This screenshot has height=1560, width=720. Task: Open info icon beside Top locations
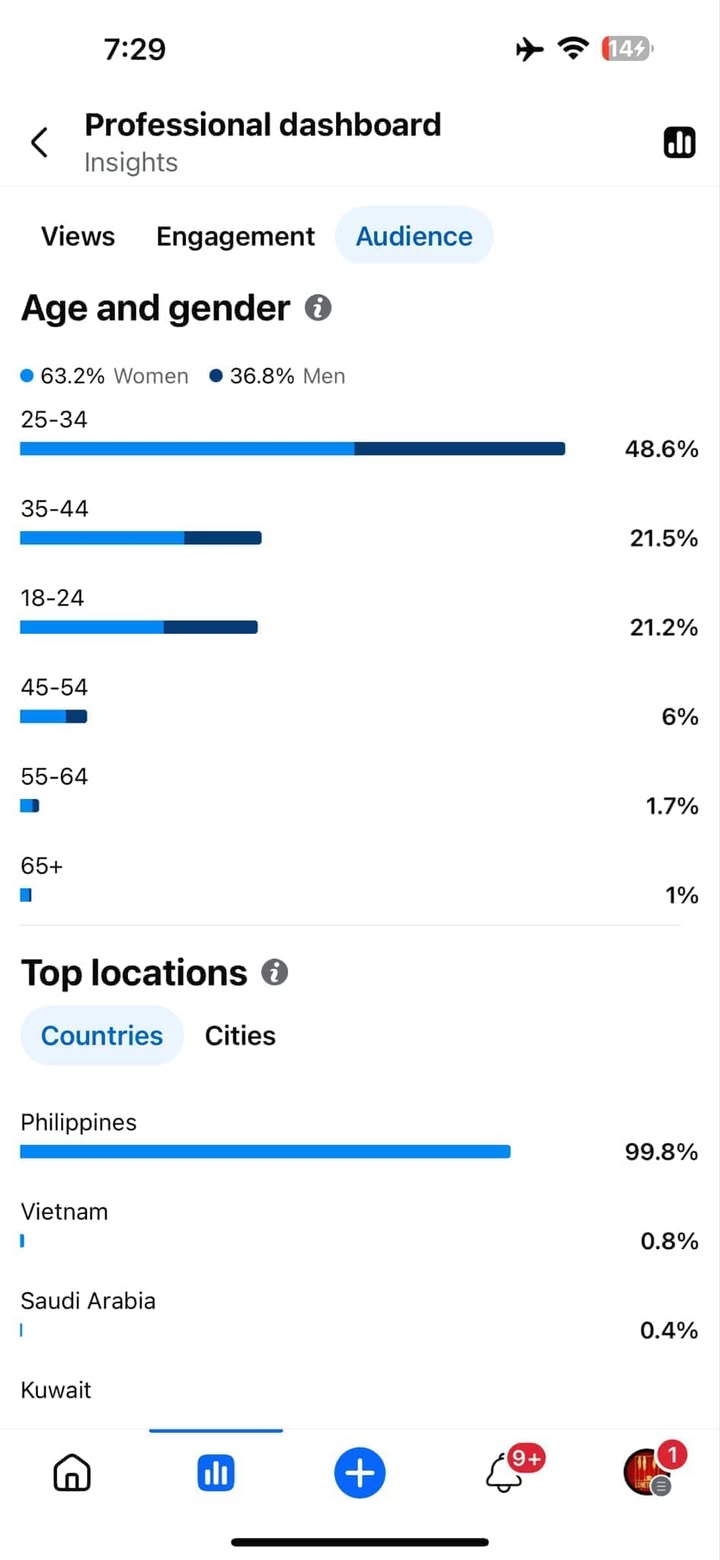[x=274, y=972]
